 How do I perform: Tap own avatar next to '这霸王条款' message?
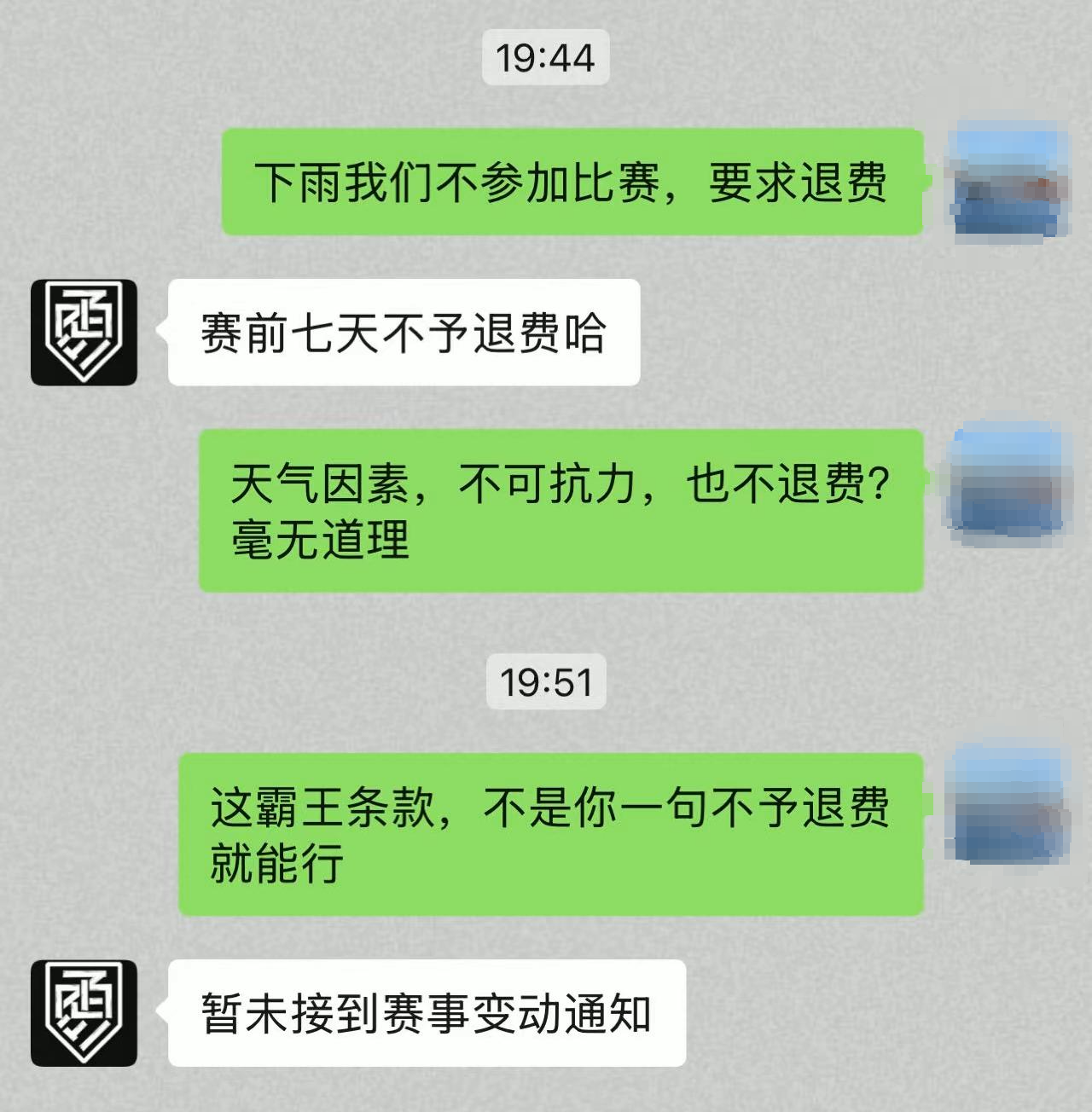pos(1009,804)
